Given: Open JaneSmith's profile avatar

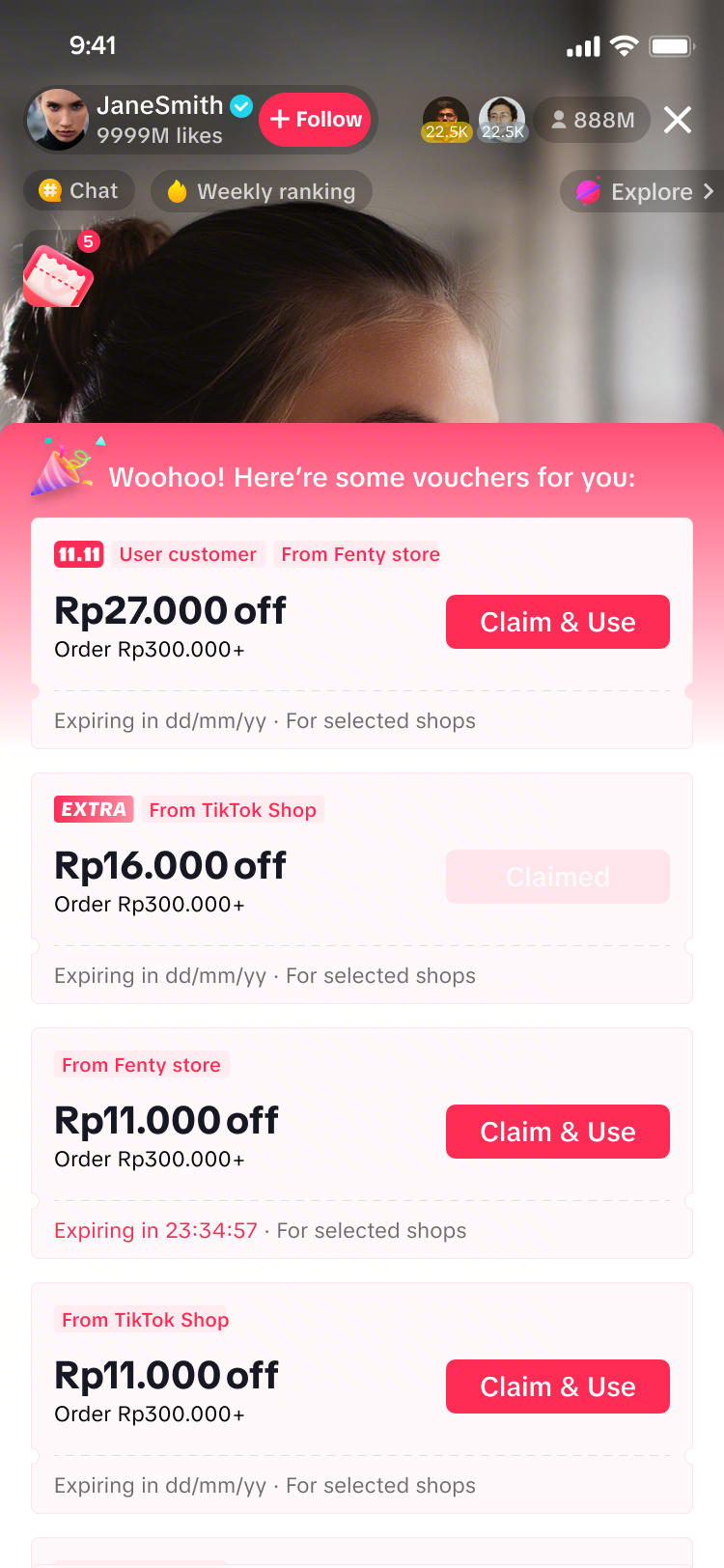Looking at the screenshot, I should click(58, 120).
